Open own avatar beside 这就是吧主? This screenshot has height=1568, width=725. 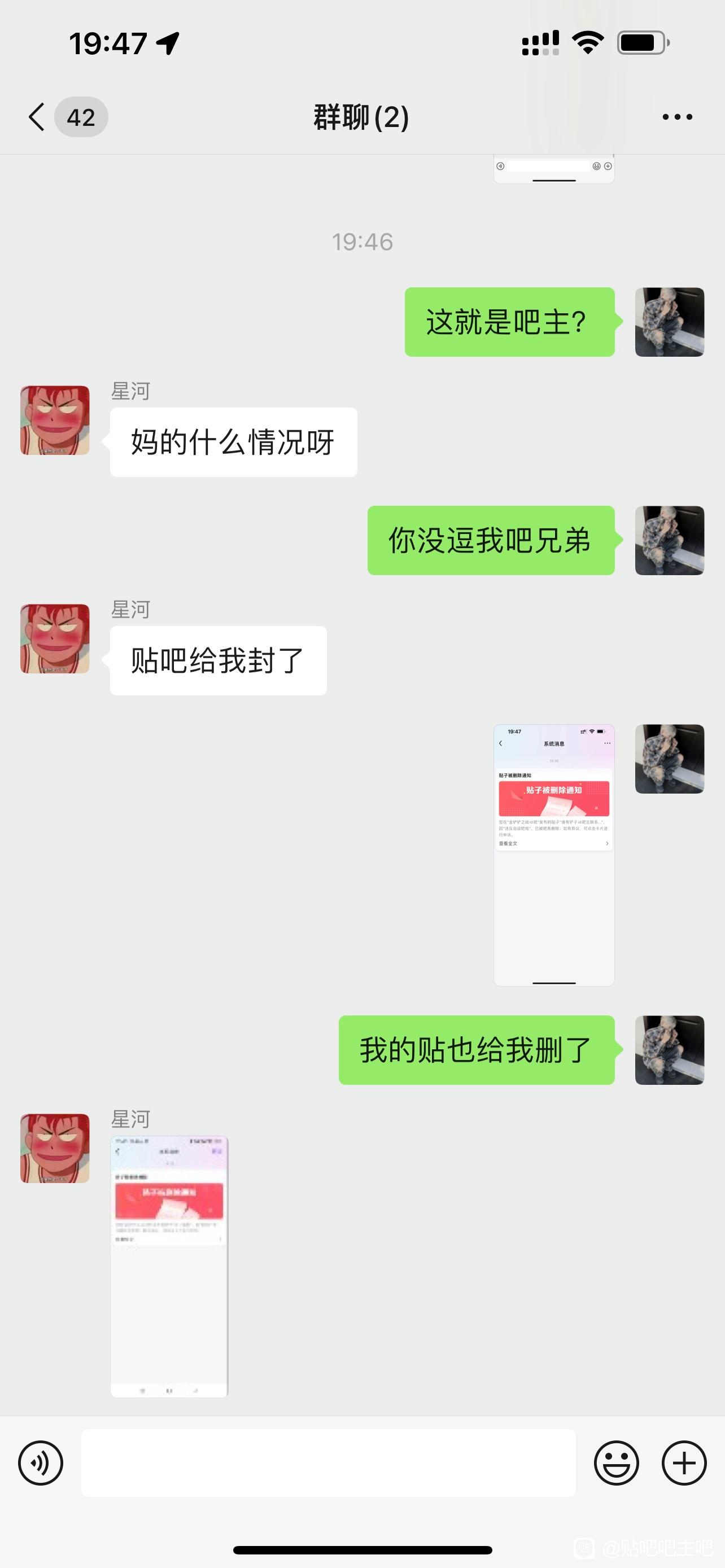669,322
